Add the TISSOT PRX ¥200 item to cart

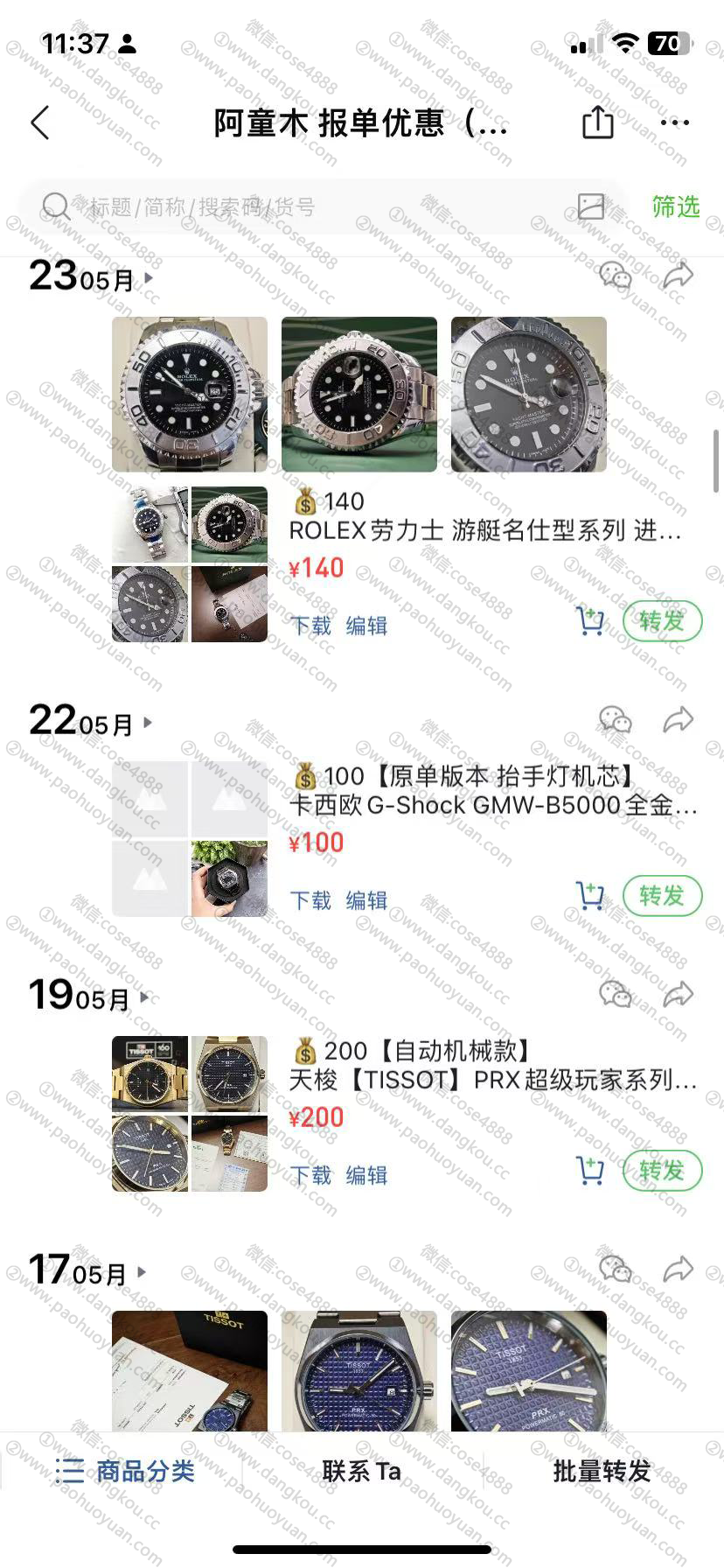590,1170
